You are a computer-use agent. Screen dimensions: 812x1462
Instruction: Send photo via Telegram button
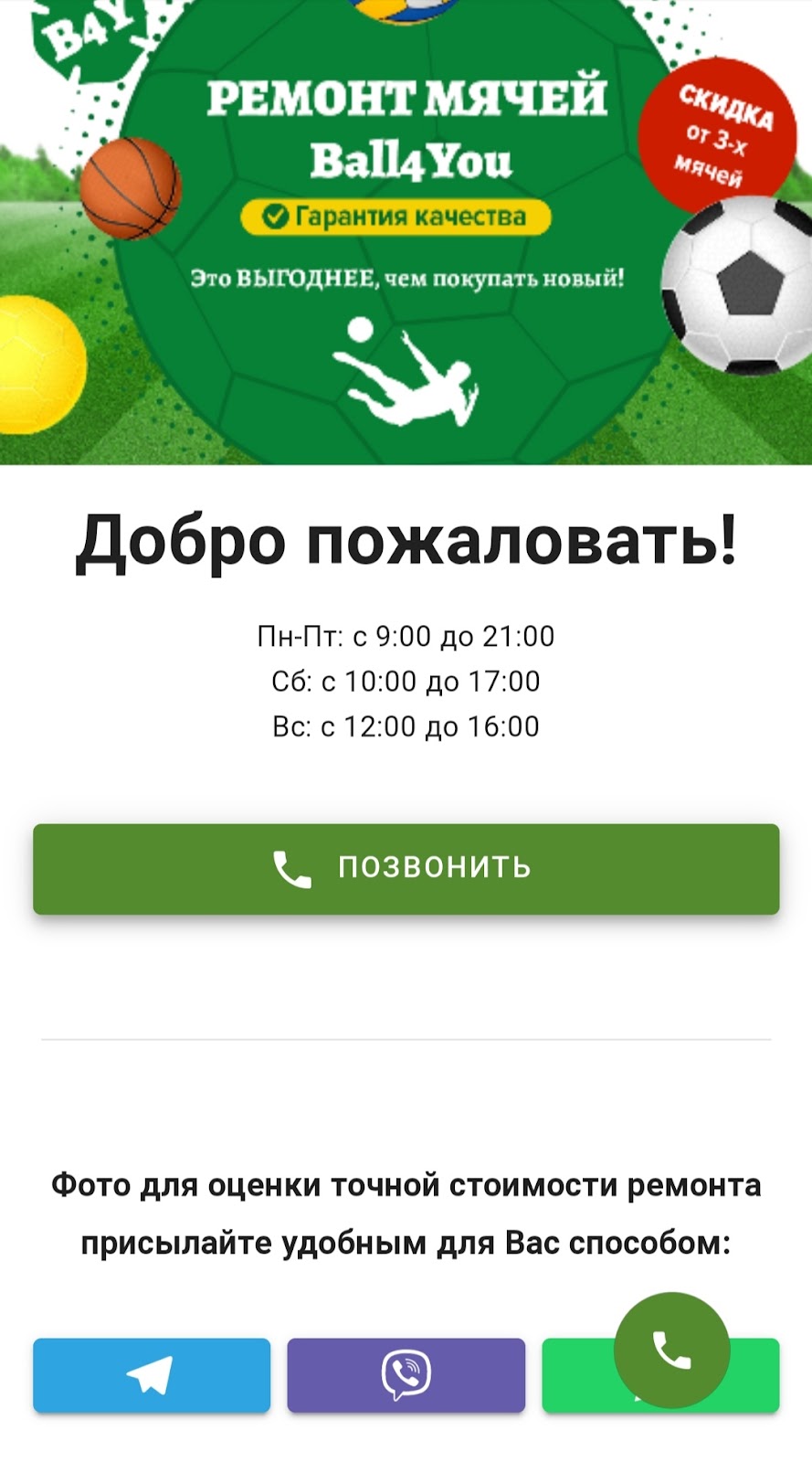pyautogui.click(x=152, y=1374)
